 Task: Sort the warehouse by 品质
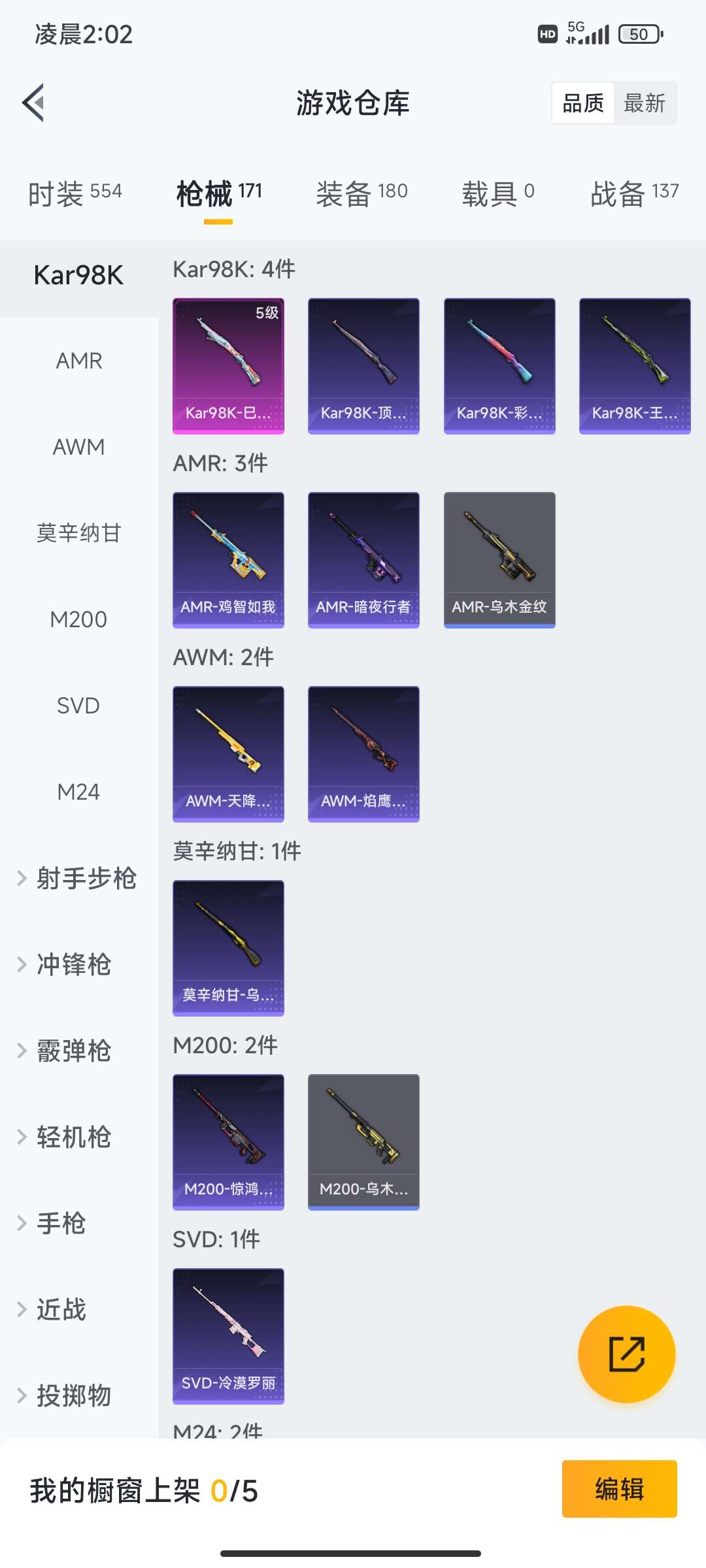click(x=583, y=103)
